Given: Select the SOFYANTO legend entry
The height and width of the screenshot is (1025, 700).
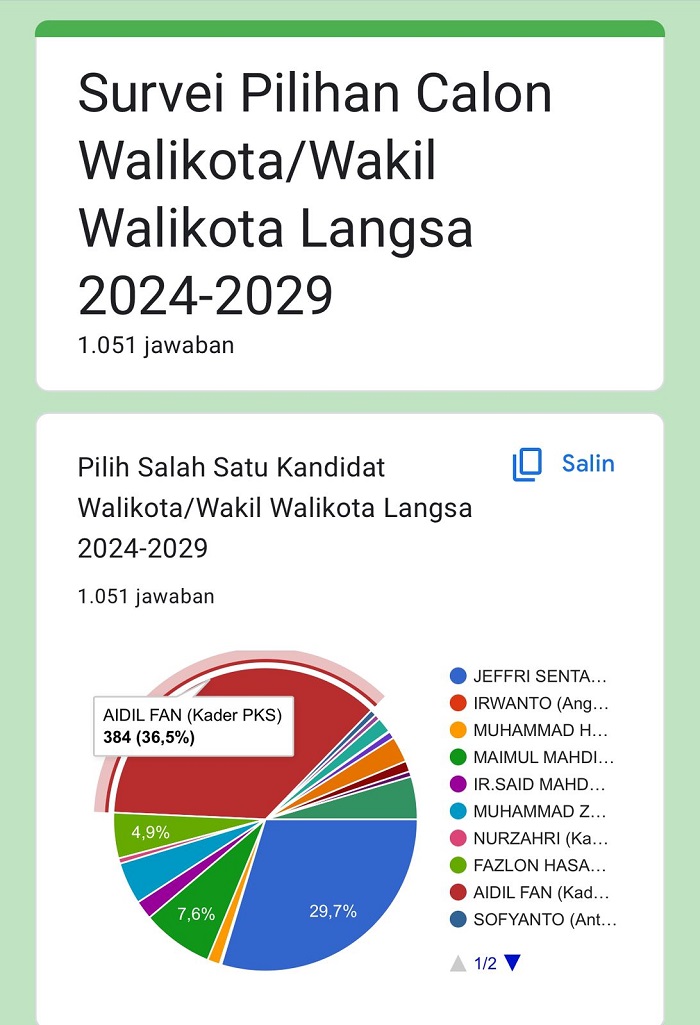Looking at the screenshot, I should coord(544,920).
